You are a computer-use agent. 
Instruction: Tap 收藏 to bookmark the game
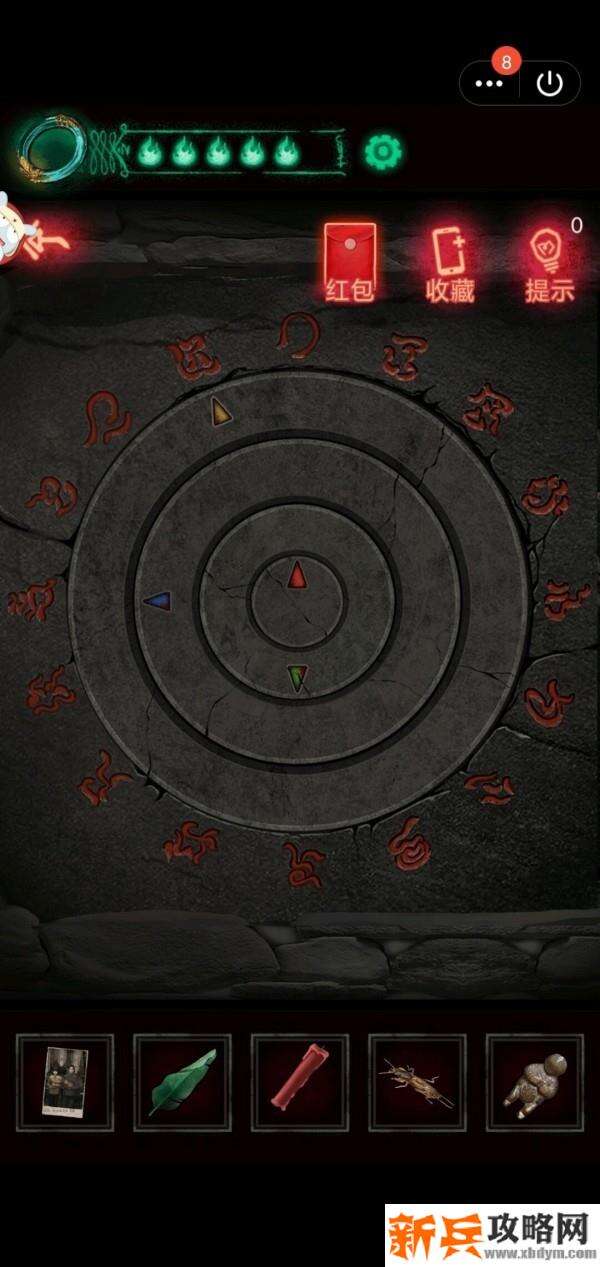(449, 263)
